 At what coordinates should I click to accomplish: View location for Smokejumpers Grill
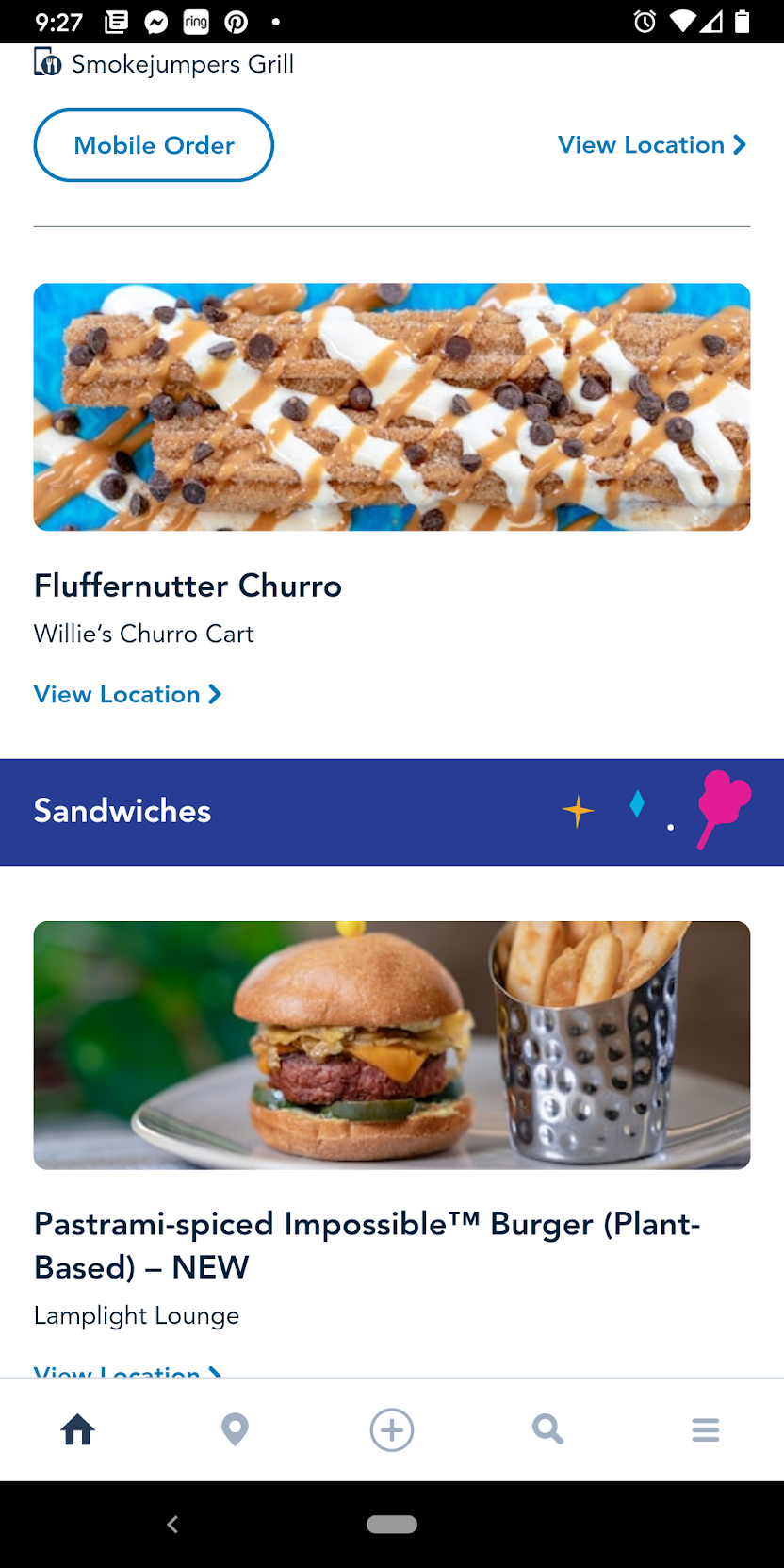coord(651,145)
